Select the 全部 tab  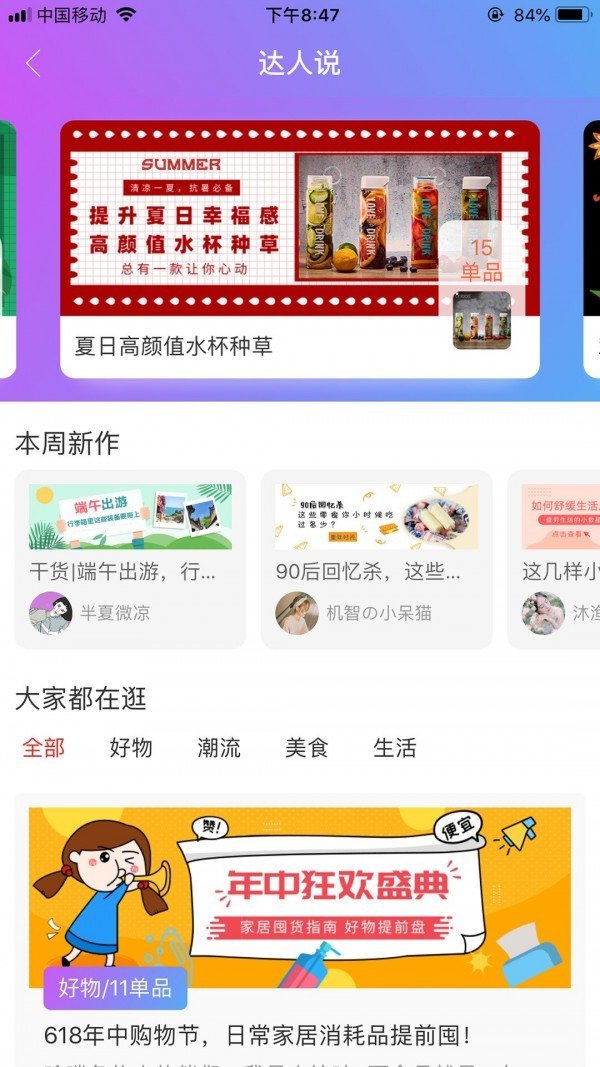coord(43,748)
